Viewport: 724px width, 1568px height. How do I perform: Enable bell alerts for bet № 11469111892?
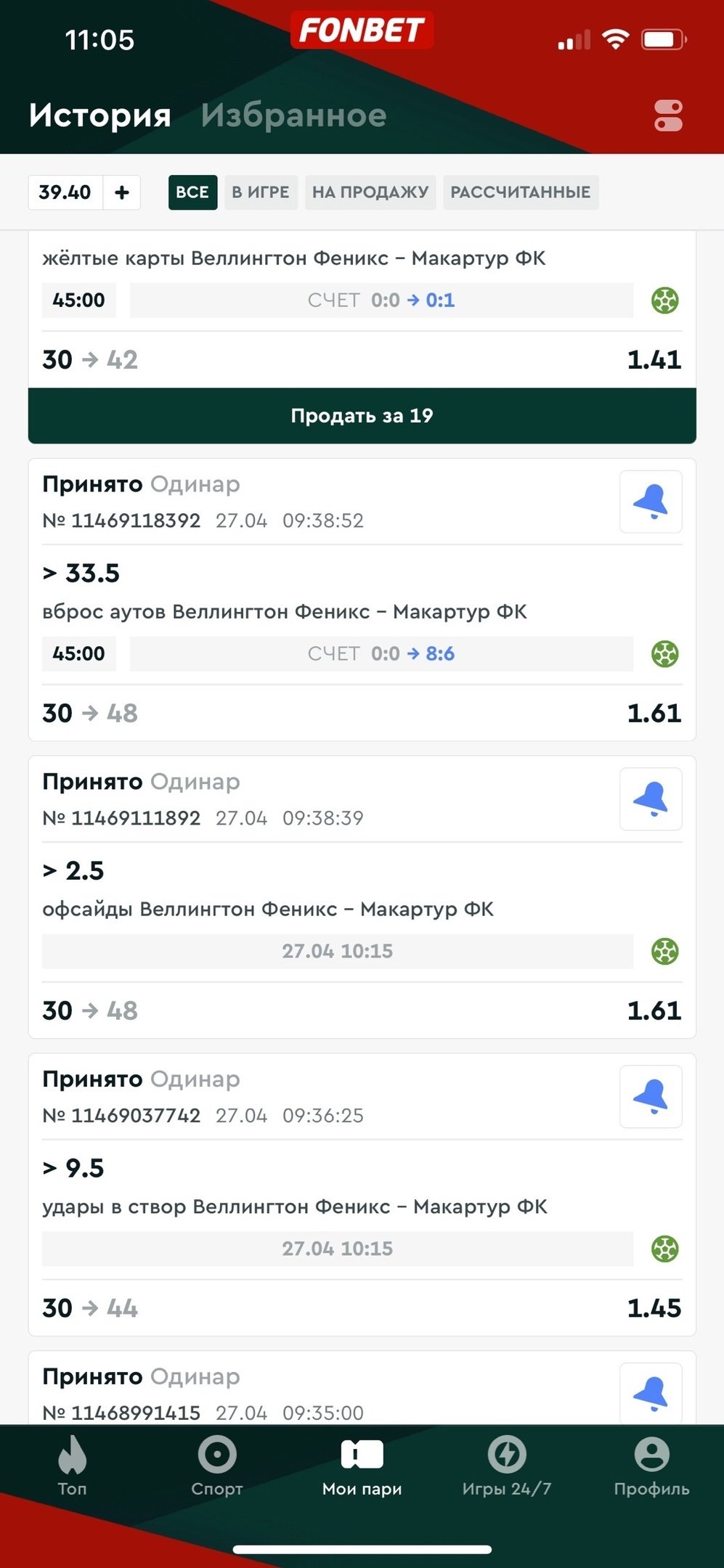(651, 799)
